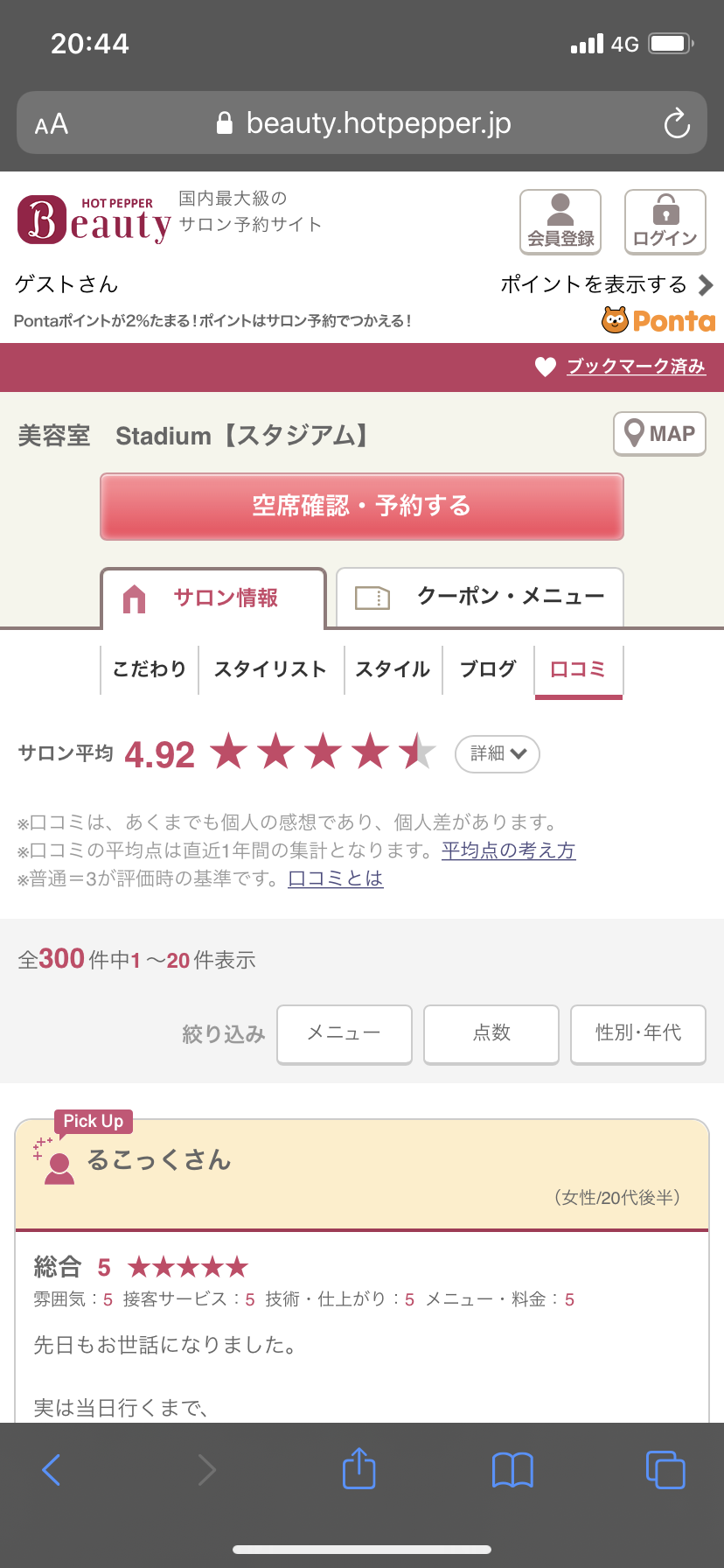Open the AA text size menu
724x1568 pixels.
click(52, 124)
